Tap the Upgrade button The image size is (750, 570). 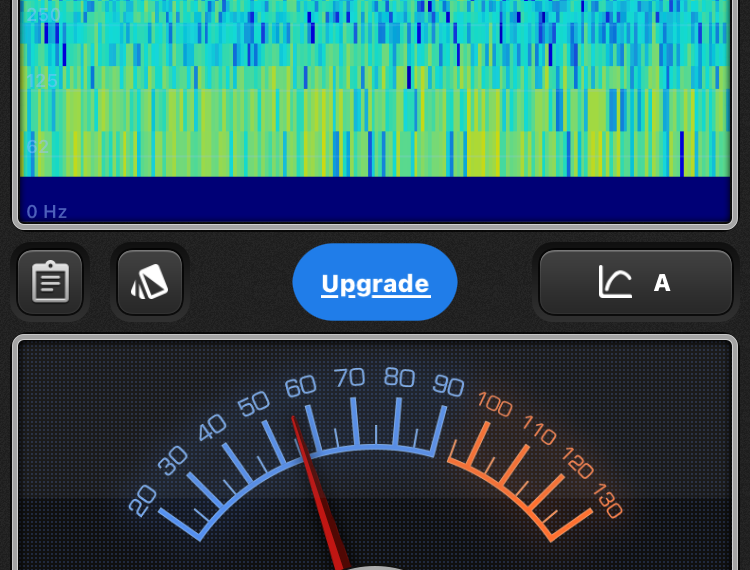375,283
